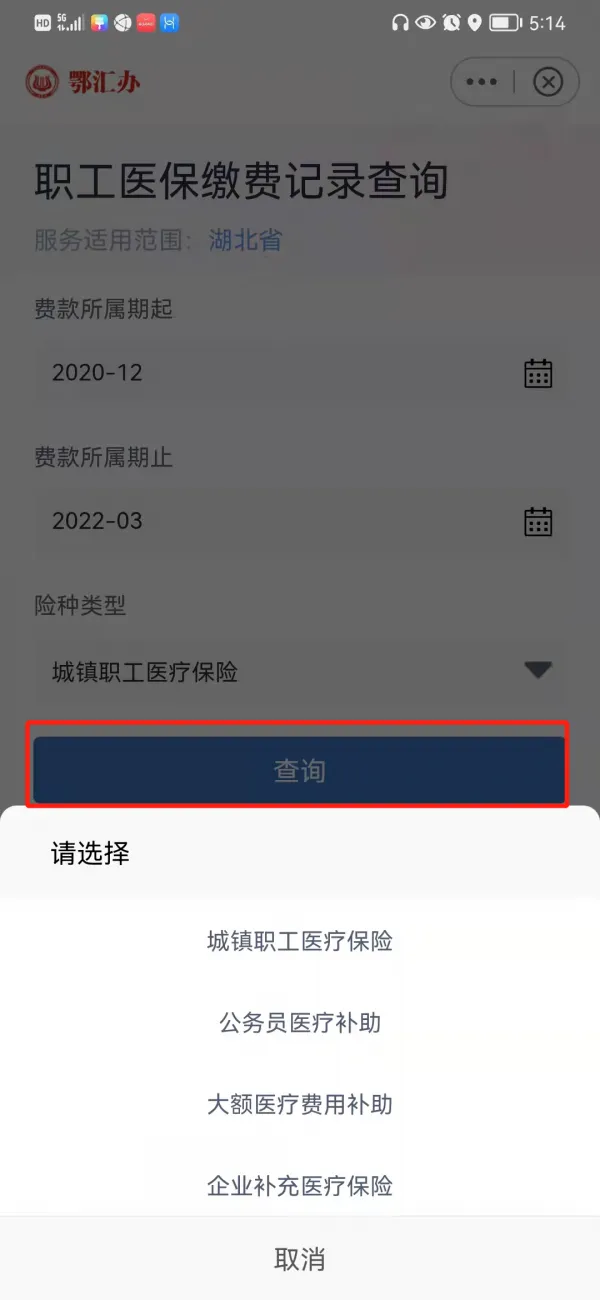Tap the 查询 button
This screenshot has width=600, height=1300.
(300, 771)
